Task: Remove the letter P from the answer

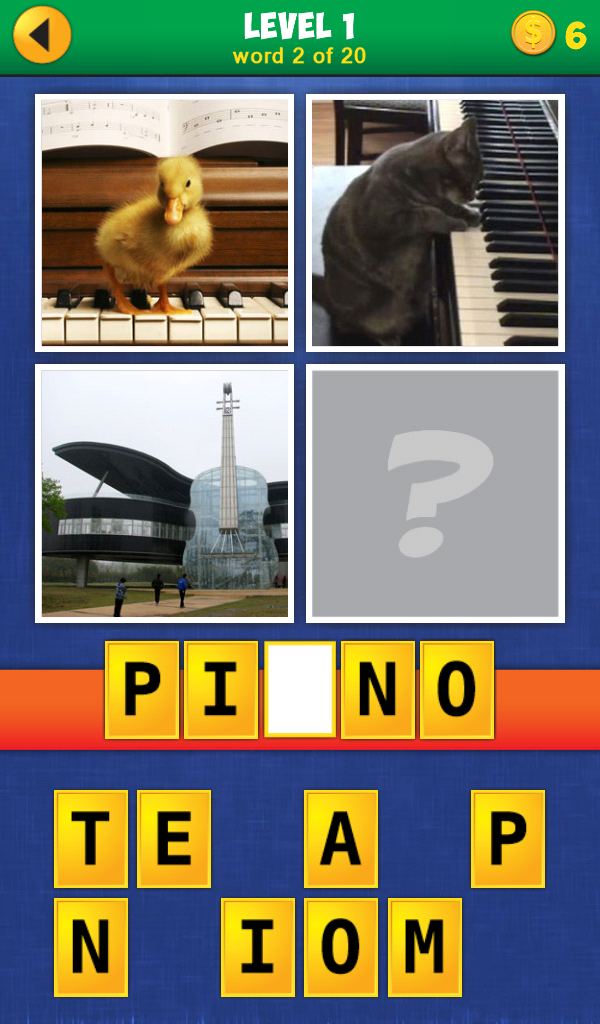Action: pos(142,690)
